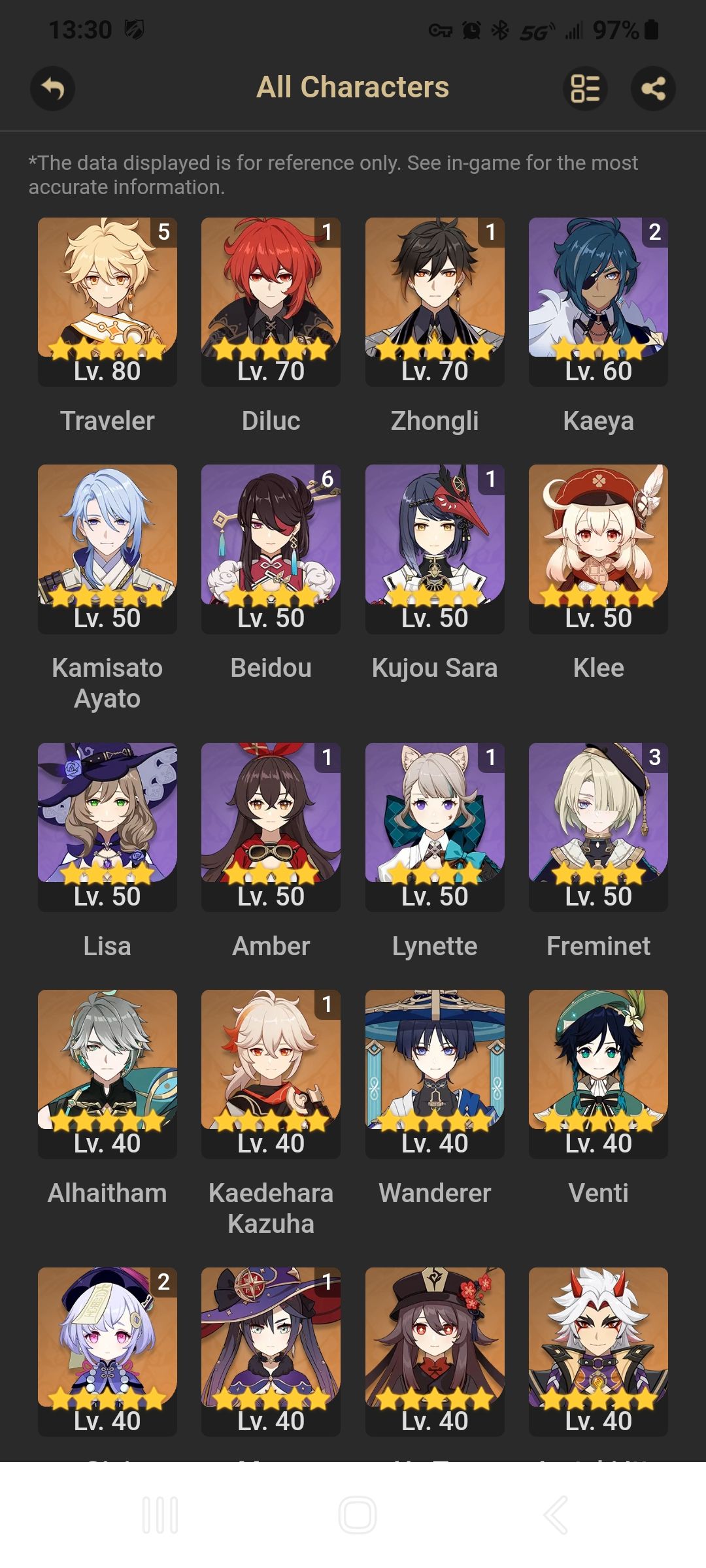Open Venti's character details

point(598,1073)
